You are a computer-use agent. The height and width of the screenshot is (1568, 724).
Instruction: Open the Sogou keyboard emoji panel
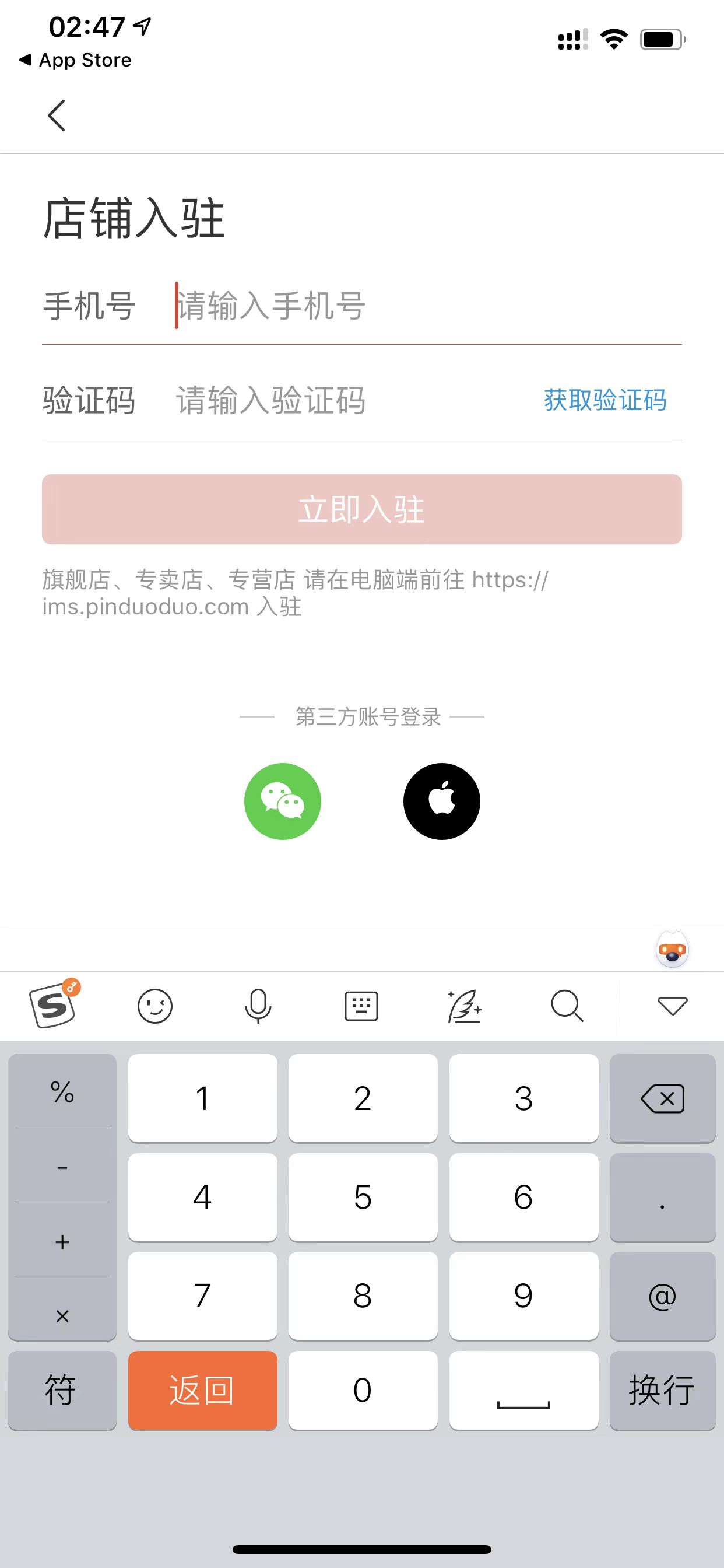coord(156,1006)
